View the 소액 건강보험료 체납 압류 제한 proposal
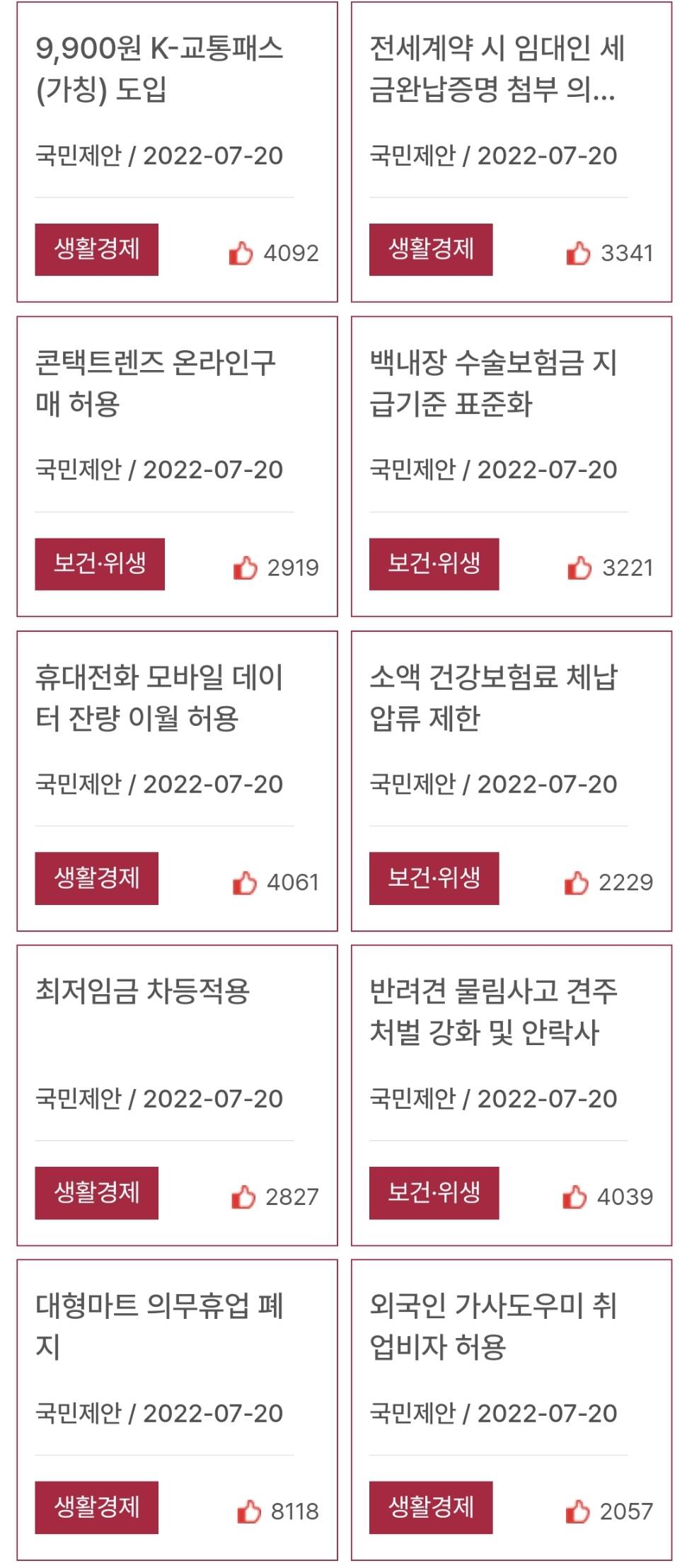The image size is (687, 1568). [493, 698]
